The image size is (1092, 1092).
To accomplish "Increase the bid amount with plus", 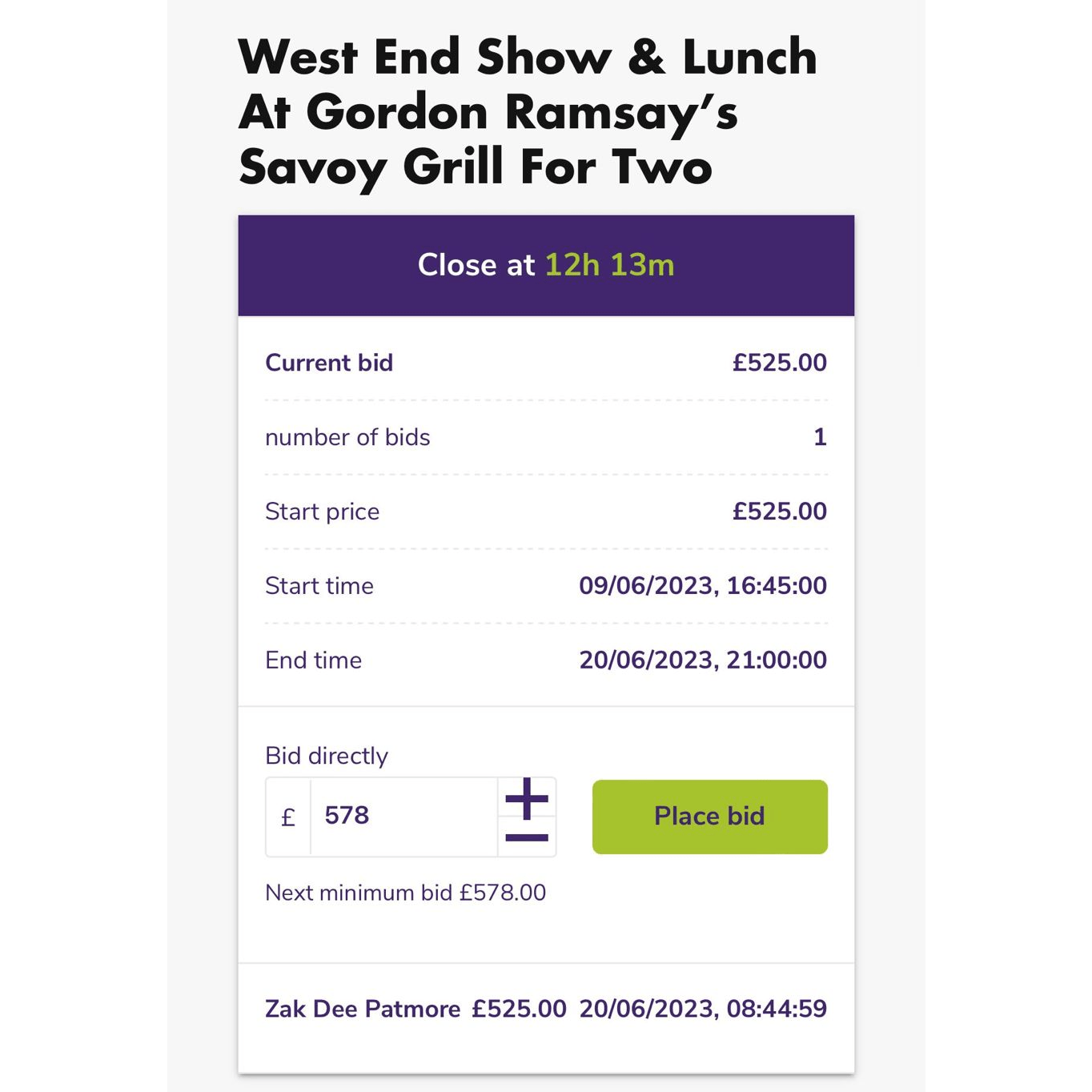I will (x=527, y=798).
